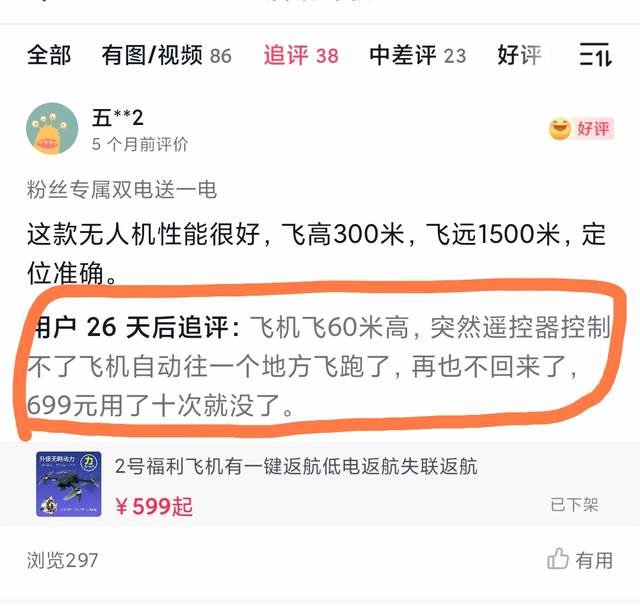
Task: Switch to the 全部 reviews tab
Action: click(49, 55)
